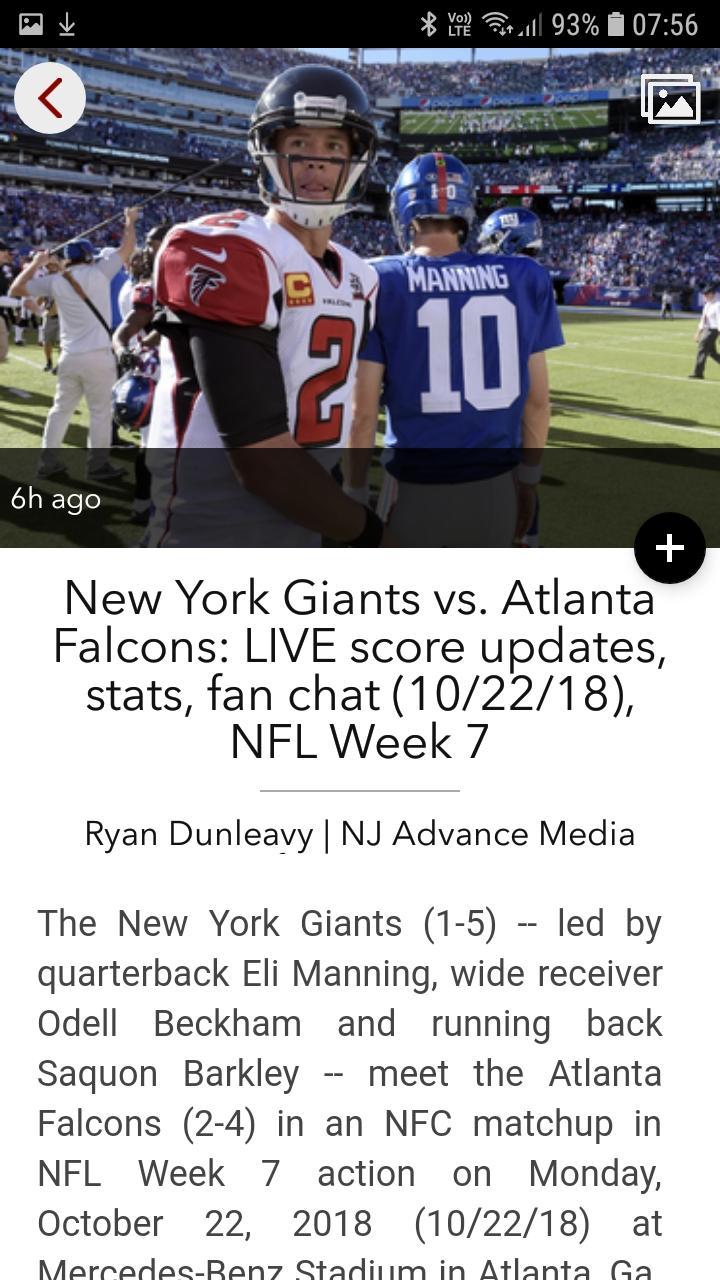Go back using the red arrow
Screen dimensions: 720x1280
point(50,98)
